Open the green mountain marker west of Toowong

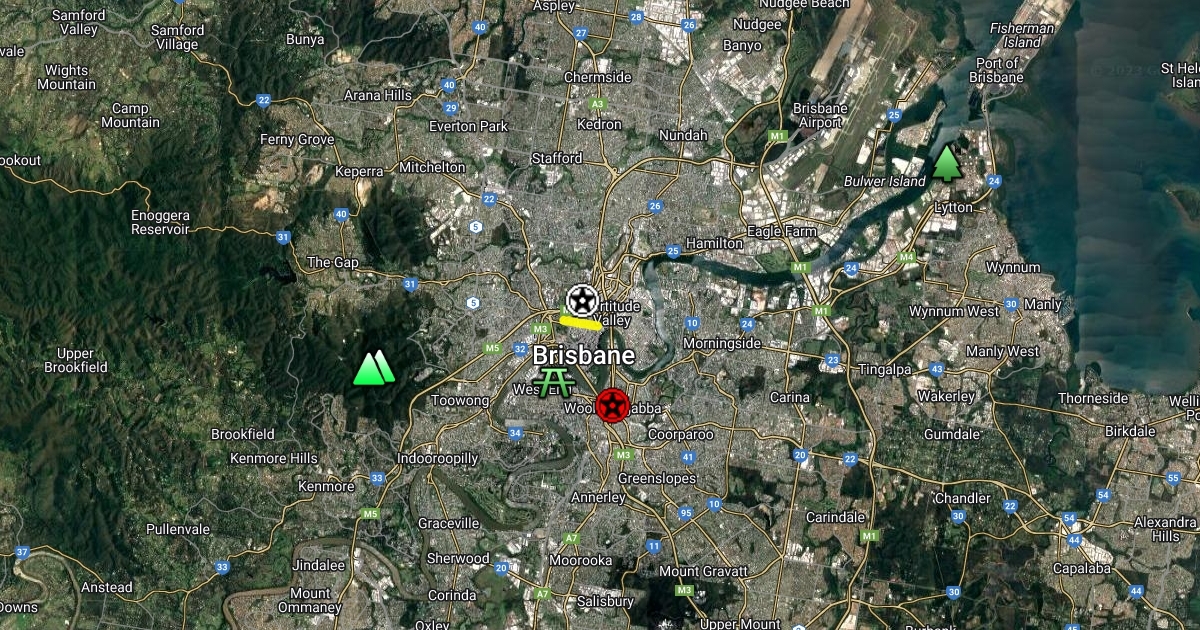click(373, 369)
